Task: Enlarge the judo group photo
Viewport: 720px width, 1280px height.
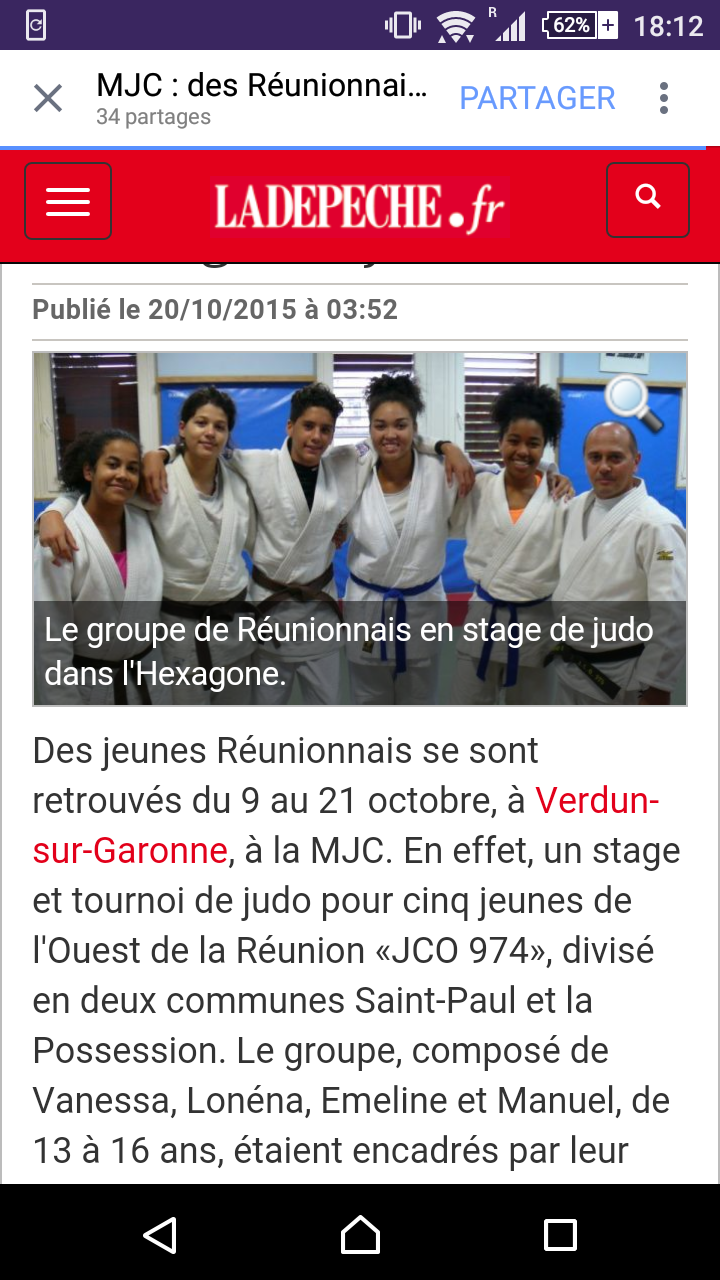Action: click(634, 402)
